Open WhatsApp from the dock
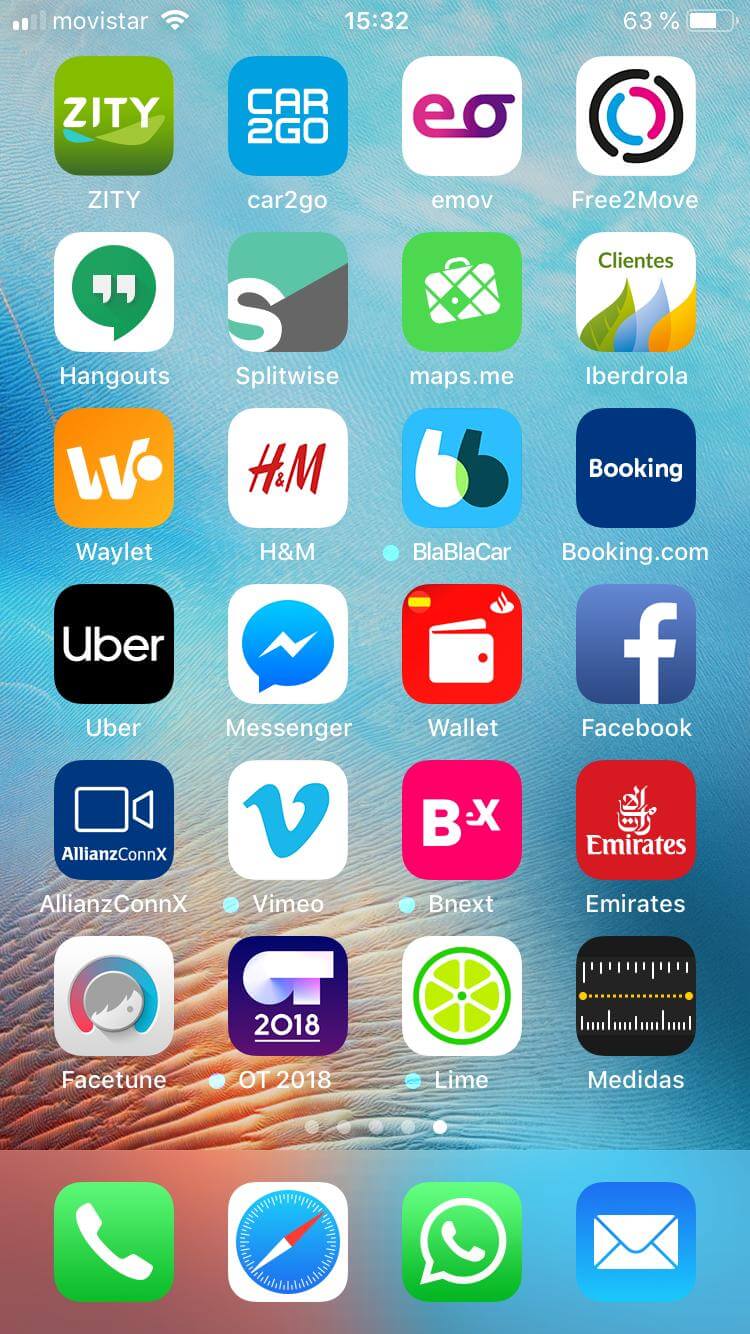Screen dimensions: 750x1334 pos(461,1242)
